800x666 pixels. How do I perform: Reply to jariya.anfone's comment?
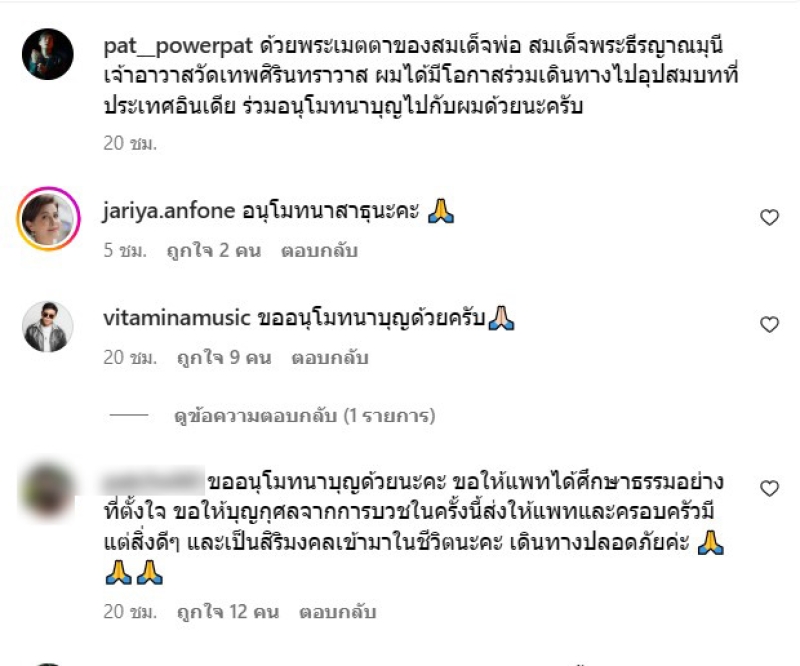321,251
